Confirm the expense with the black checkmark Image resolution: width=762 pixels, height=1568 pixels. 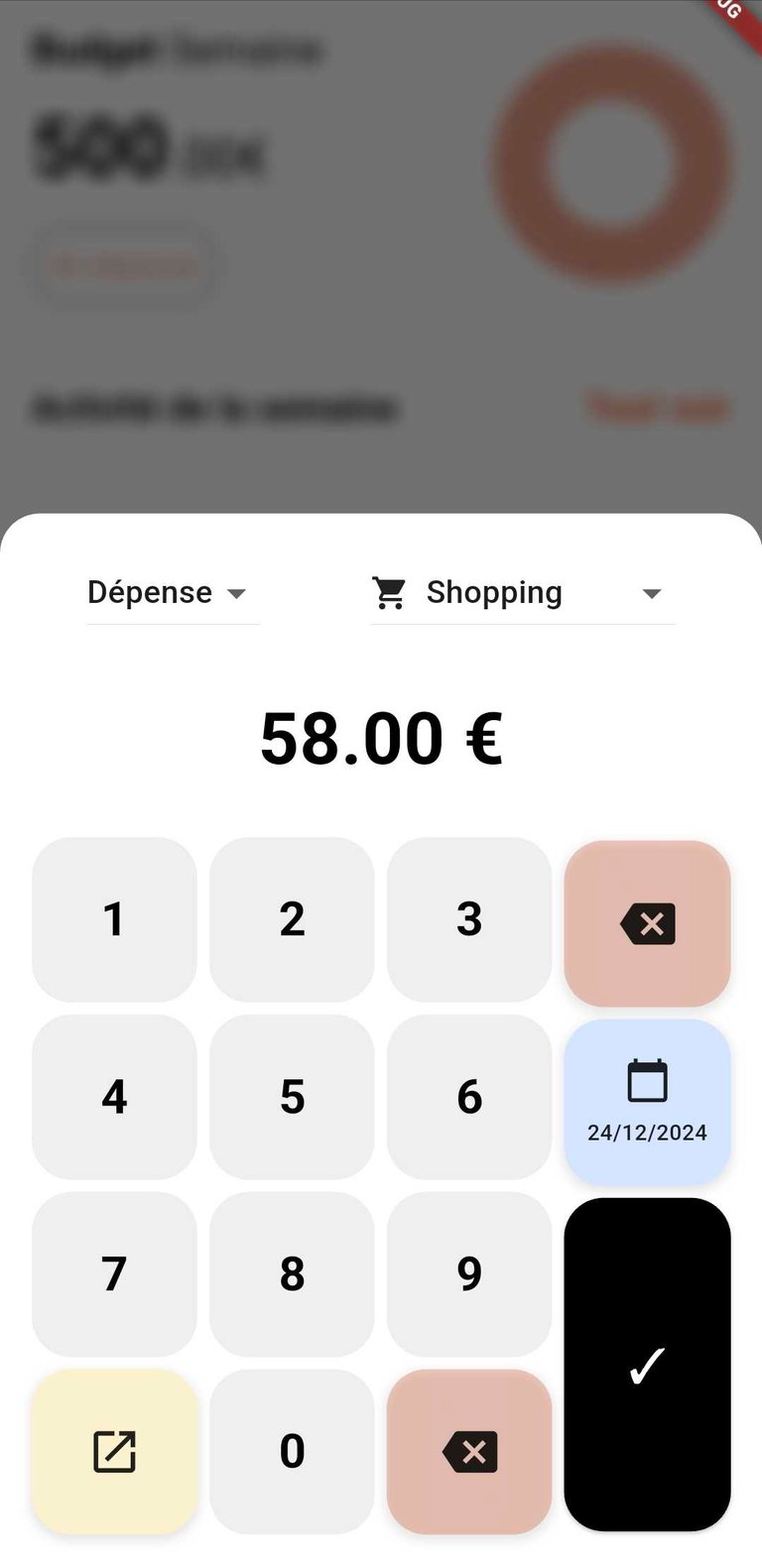pyautogui.click(x=648, y=1365)
